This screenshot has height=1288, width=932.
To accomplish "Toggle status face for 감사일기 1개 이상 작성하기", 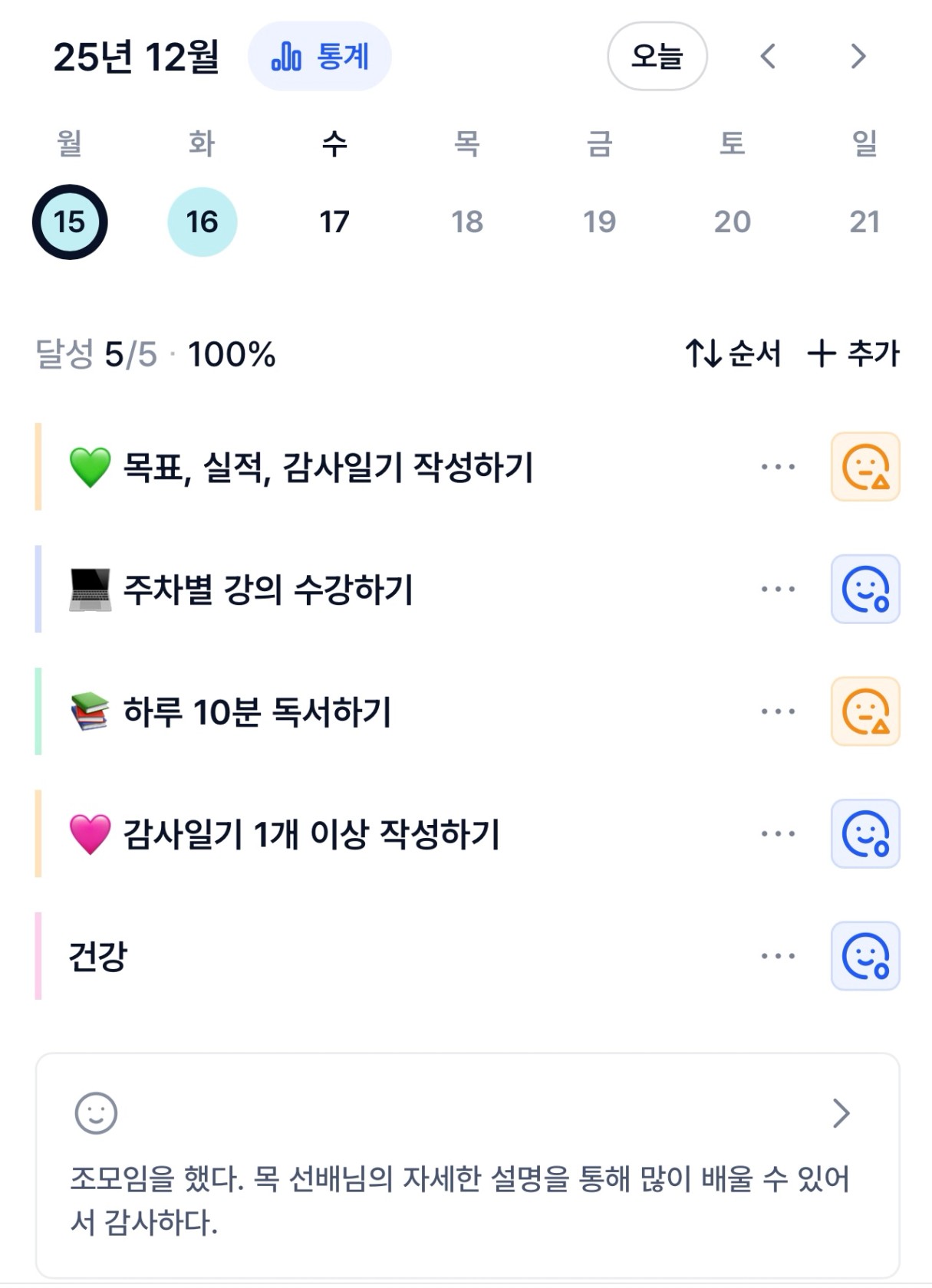I will (865, 833).
